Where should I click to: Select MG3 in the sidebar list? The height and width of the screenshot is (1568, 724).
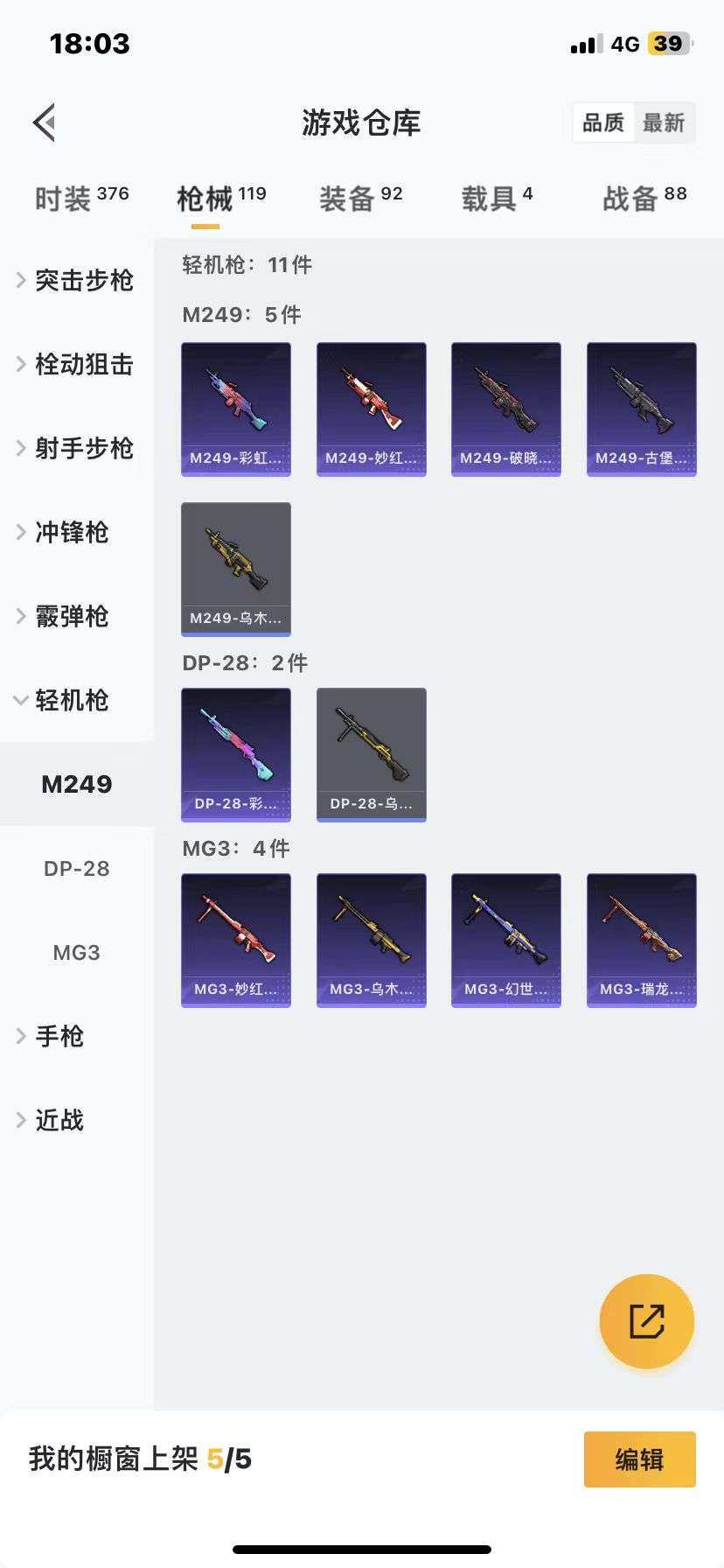[75, 953]
